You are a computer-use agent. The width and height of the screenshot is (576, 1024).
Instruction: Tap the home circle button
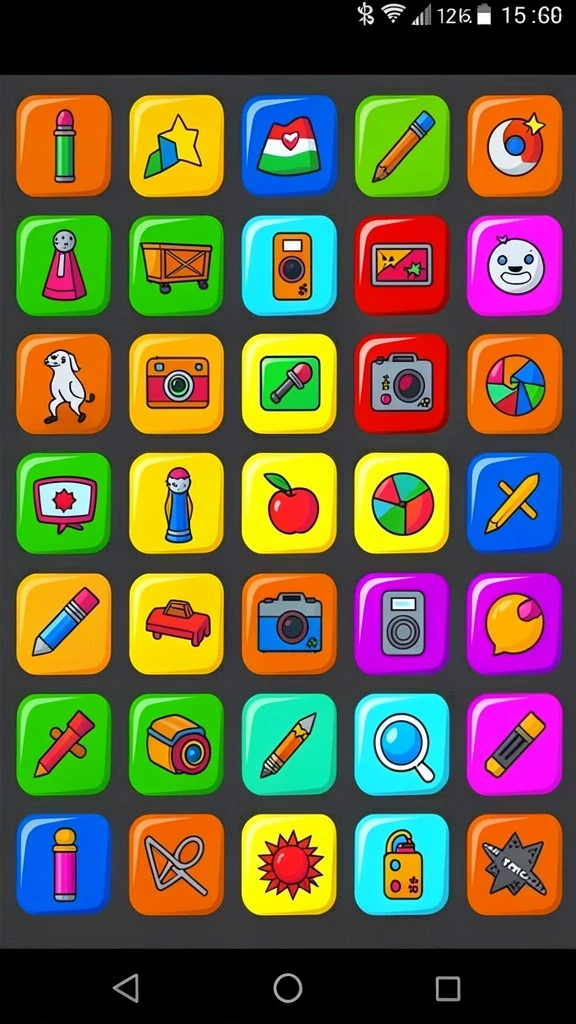click(288, 987)
